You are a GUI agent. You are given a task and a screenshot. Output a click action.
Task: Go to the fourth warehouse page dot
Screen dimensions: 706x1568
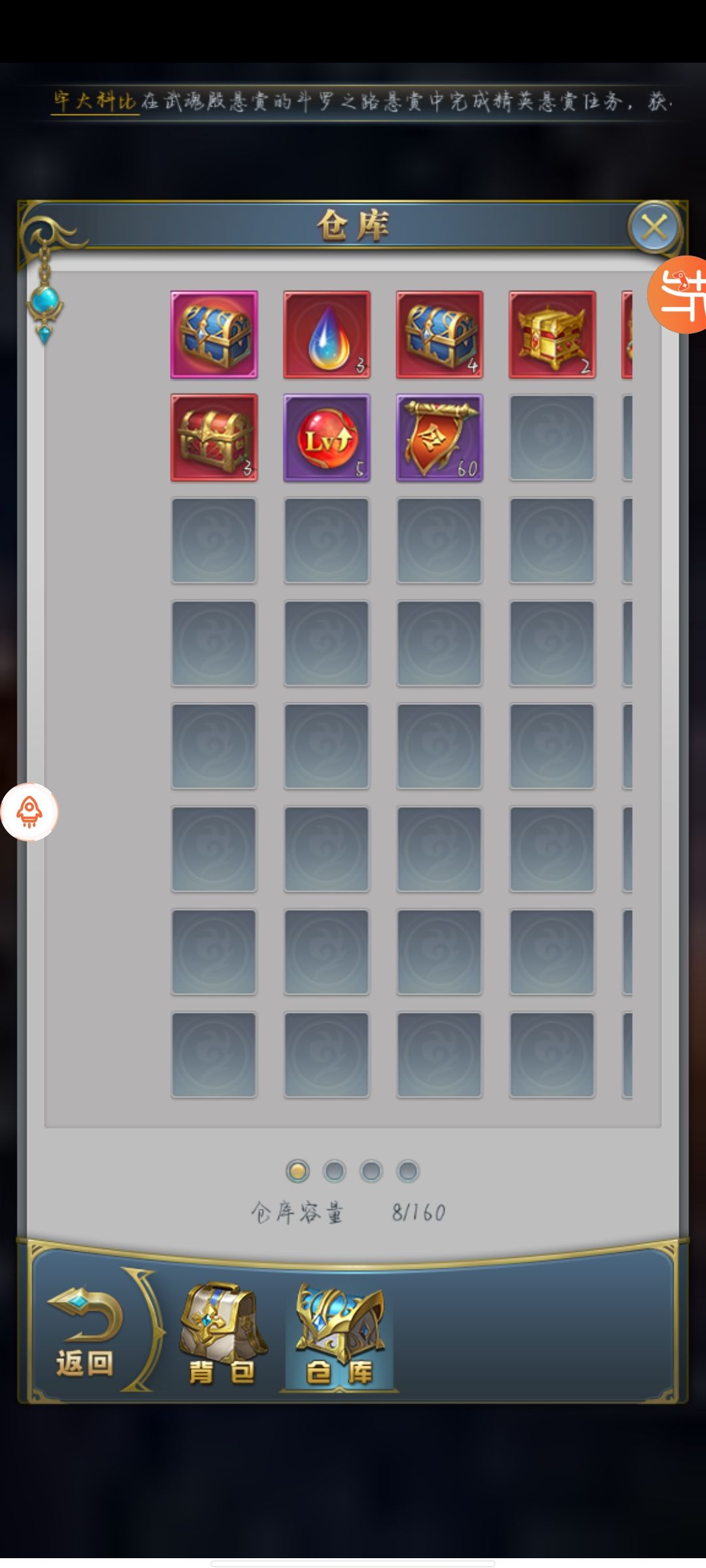408,1171
